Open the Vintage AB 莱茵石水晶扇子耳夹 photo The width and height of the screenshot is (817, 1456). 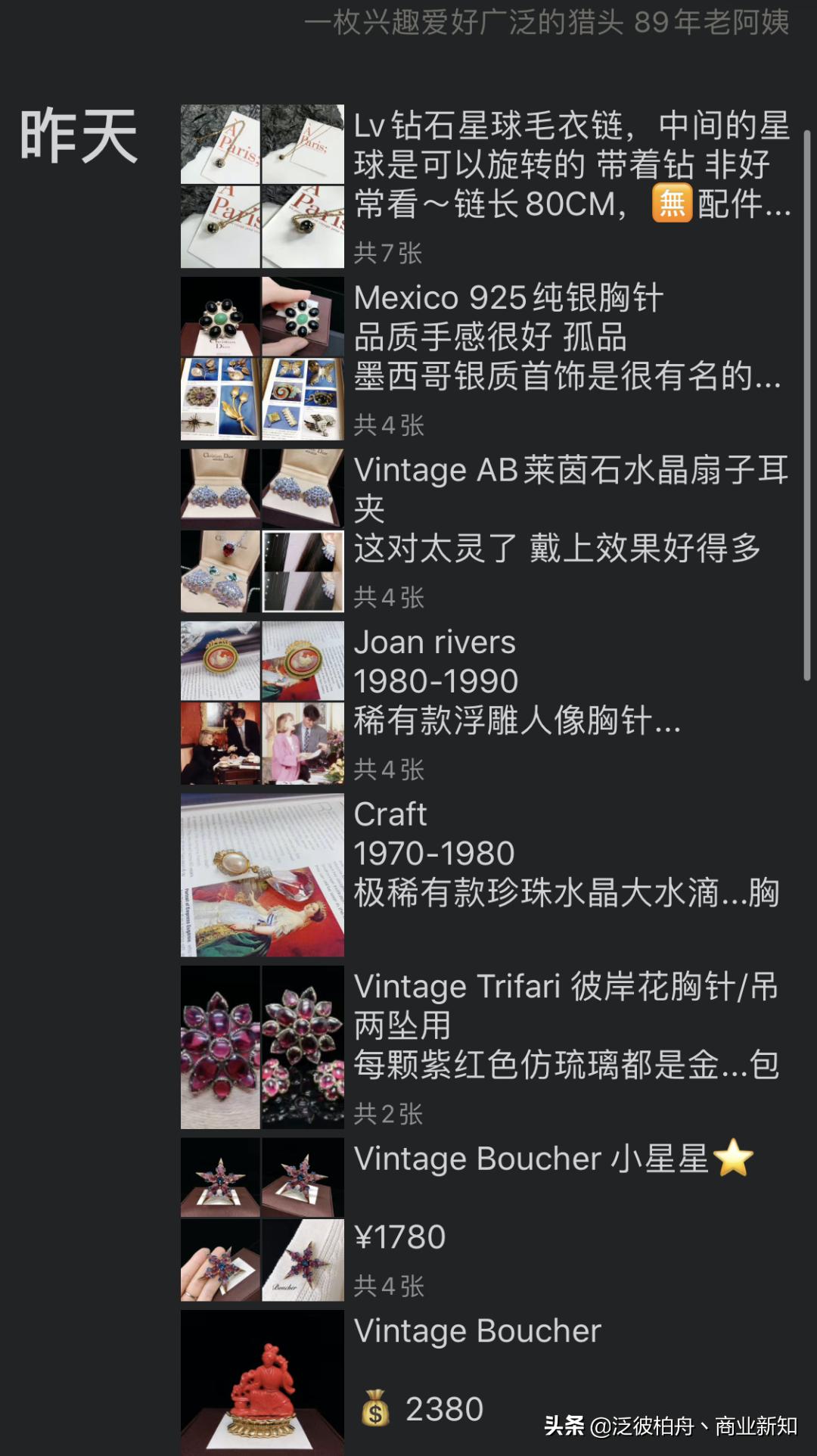pyautogui.click(x=219, y=488)
